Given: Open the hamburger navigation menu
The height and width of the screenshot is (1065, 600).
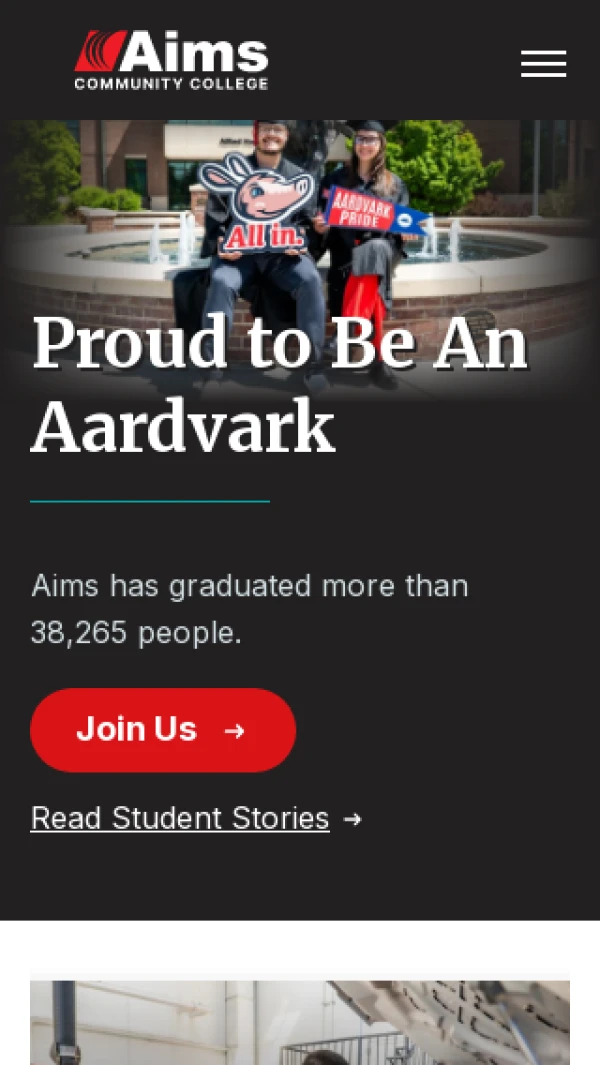Looking at the screenshot, I should click(x=543, y=64).
